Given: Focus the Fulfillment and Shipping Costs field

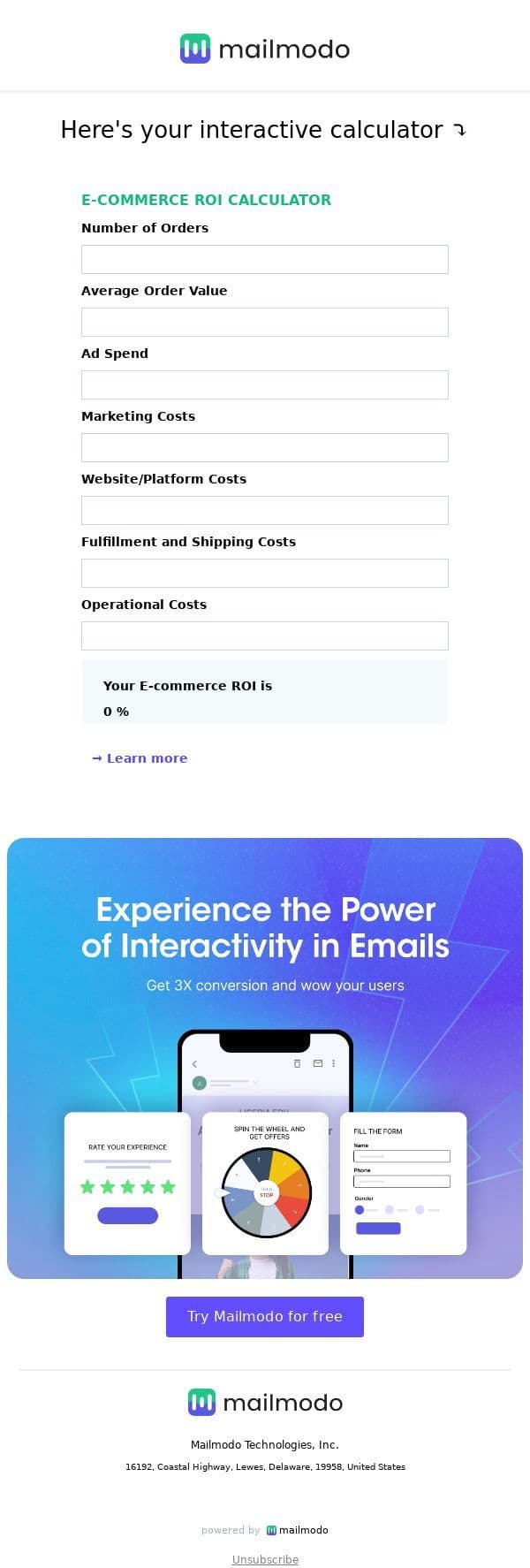Looking at the screenshot, I should (264, 573).
